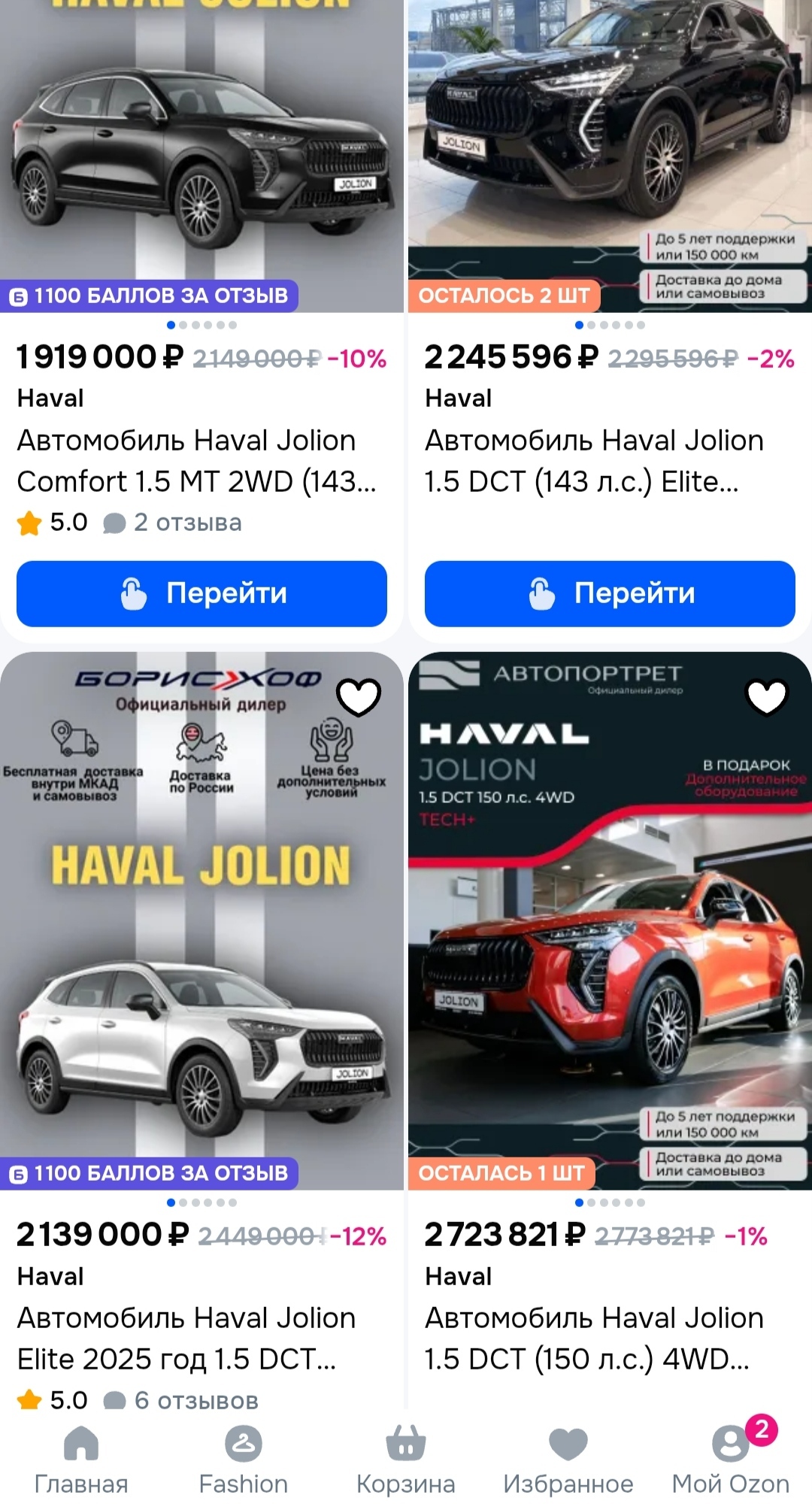Open the Корзина cart tab
812x1507 pixels.
coord(406,1460)
